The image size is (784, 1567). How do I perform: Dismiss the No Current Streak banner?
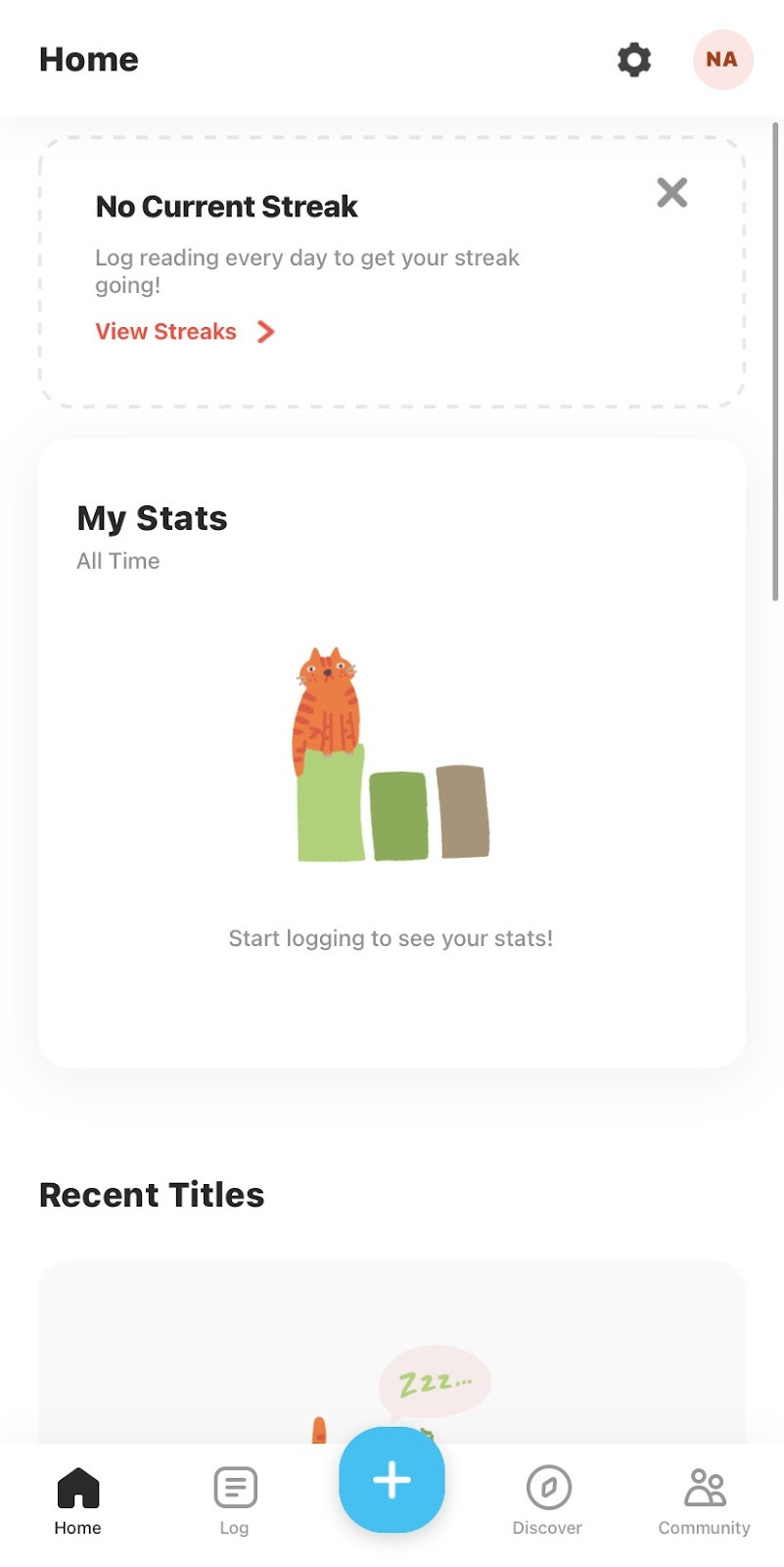click(672, 193)
